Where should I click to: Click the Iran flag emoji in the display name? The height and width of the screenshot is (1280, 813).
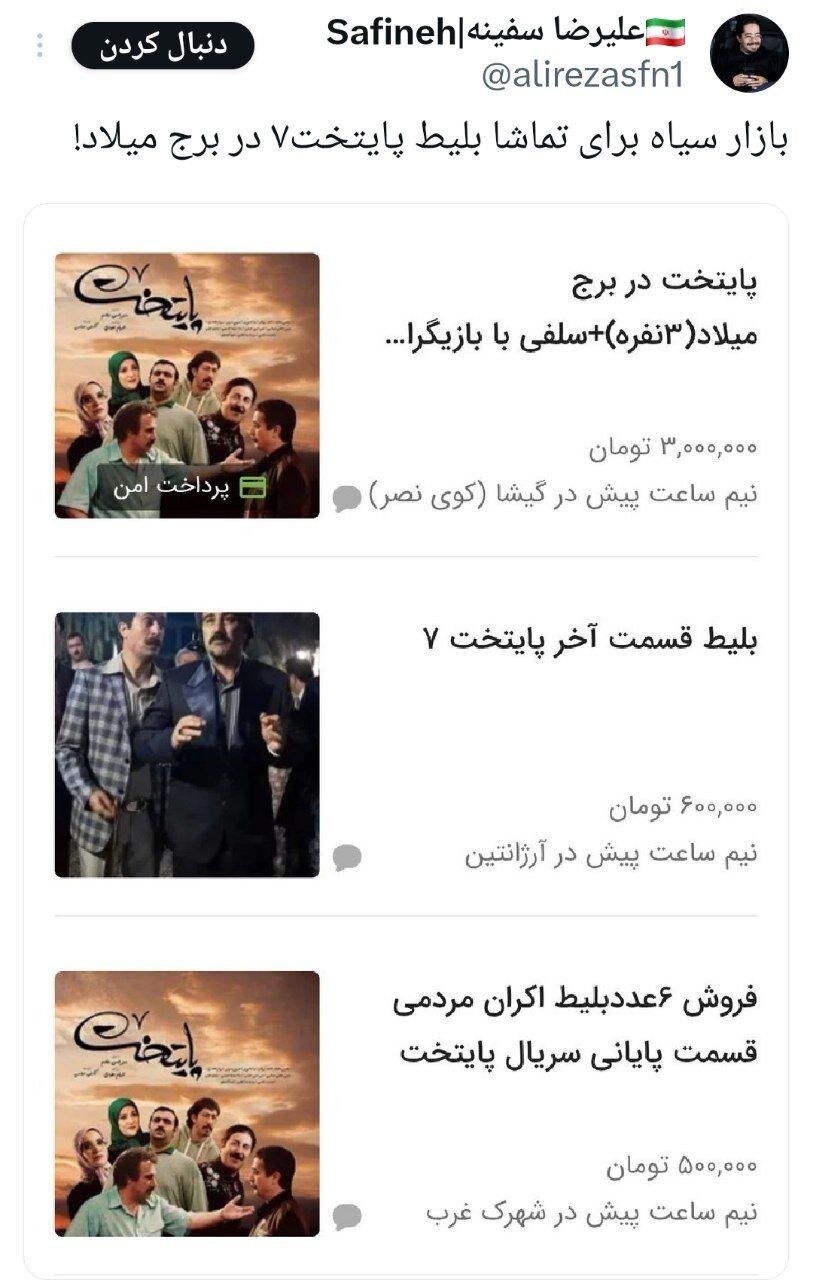(664, 29)
